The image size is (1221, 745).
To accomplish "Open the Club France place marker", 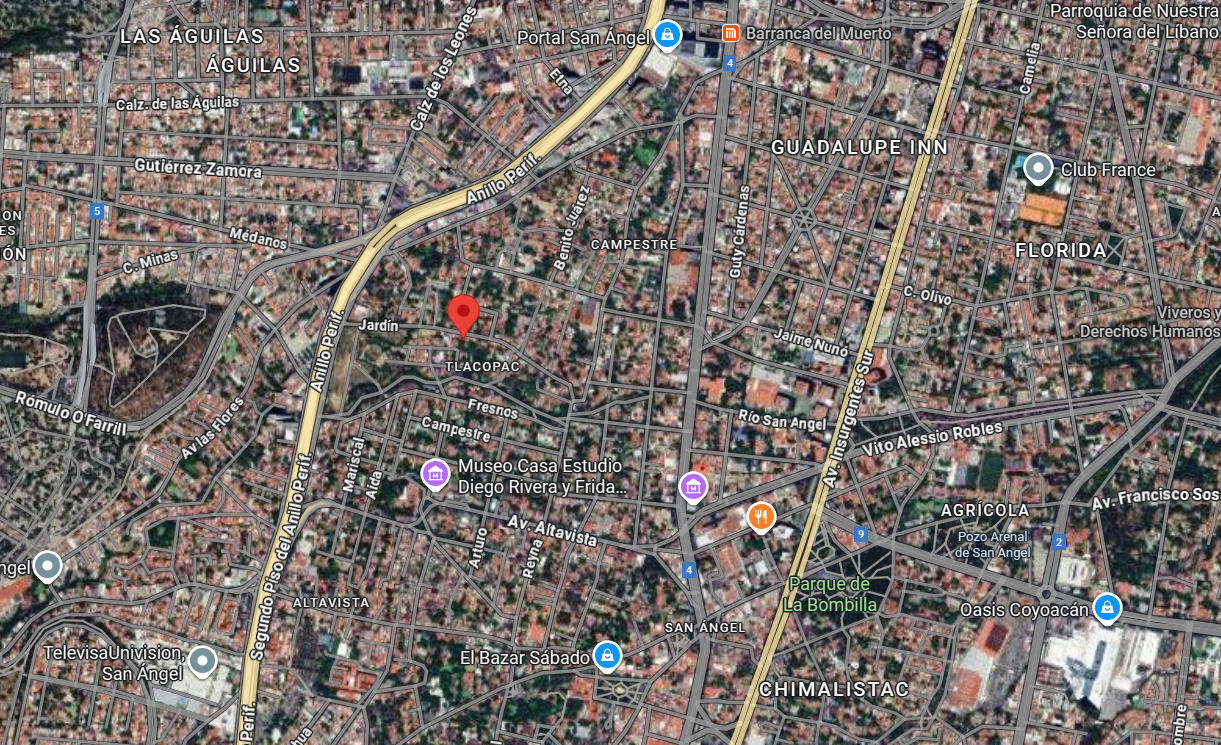I will coord(1038,168).
